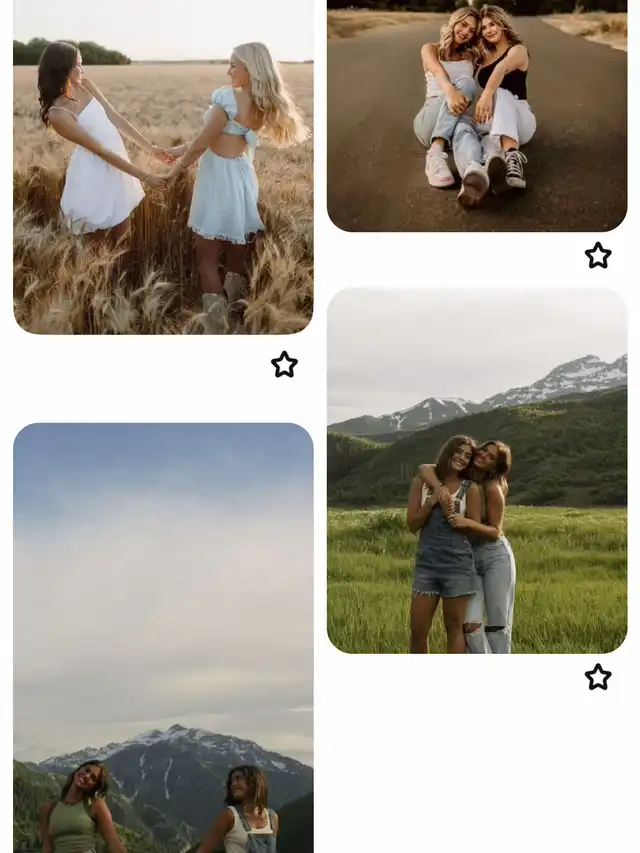640x853 pixels.
Task: Open the photo of friends hugging in meadow
Action: [x=477, y=470]
